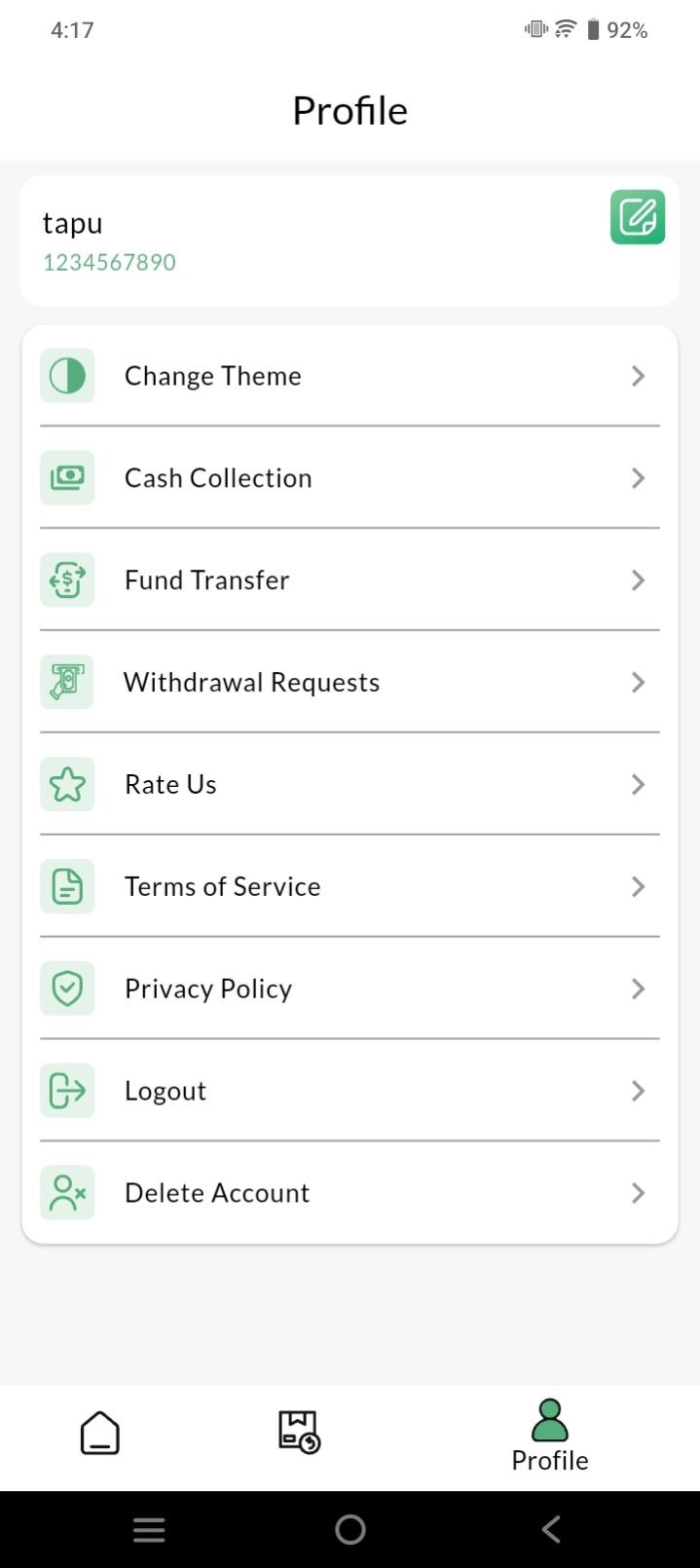The height and width of the screenshot is (1568, 700).
Task: Choose Delete Account
Action: [349, 1193]
